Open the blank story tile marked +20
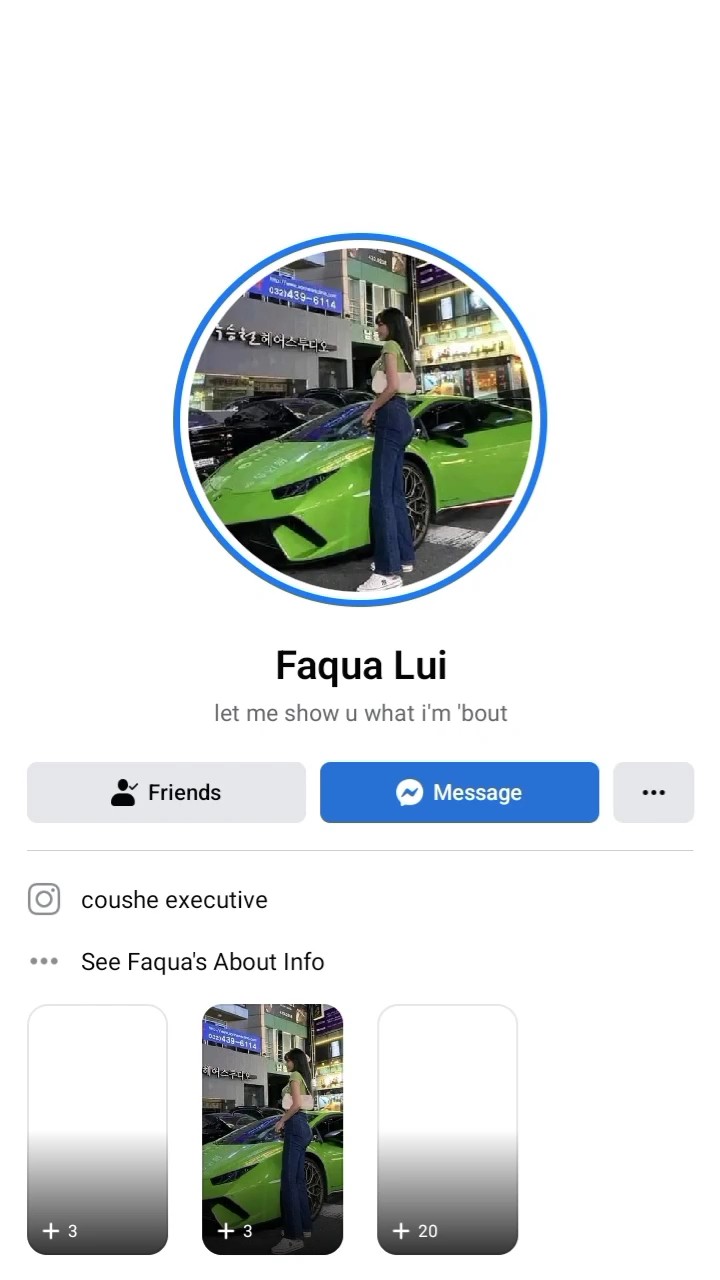Screen dimensions: 720x1280 click(x=447, y=1129)
